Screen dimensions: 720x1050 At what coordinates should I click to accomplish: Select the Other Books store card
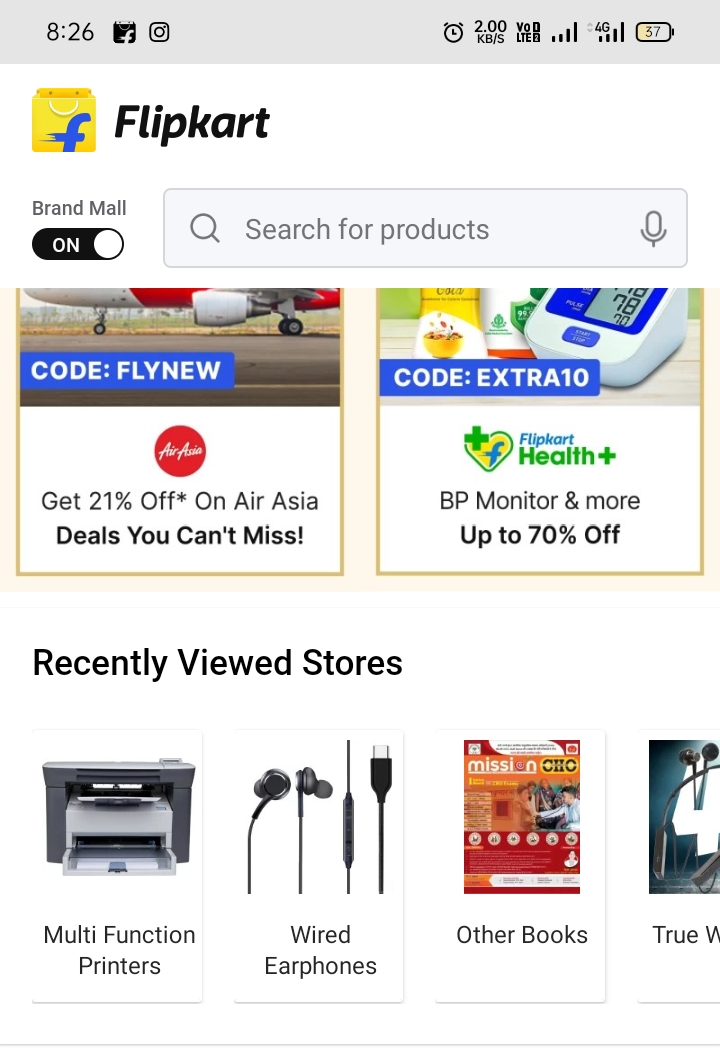521,865
